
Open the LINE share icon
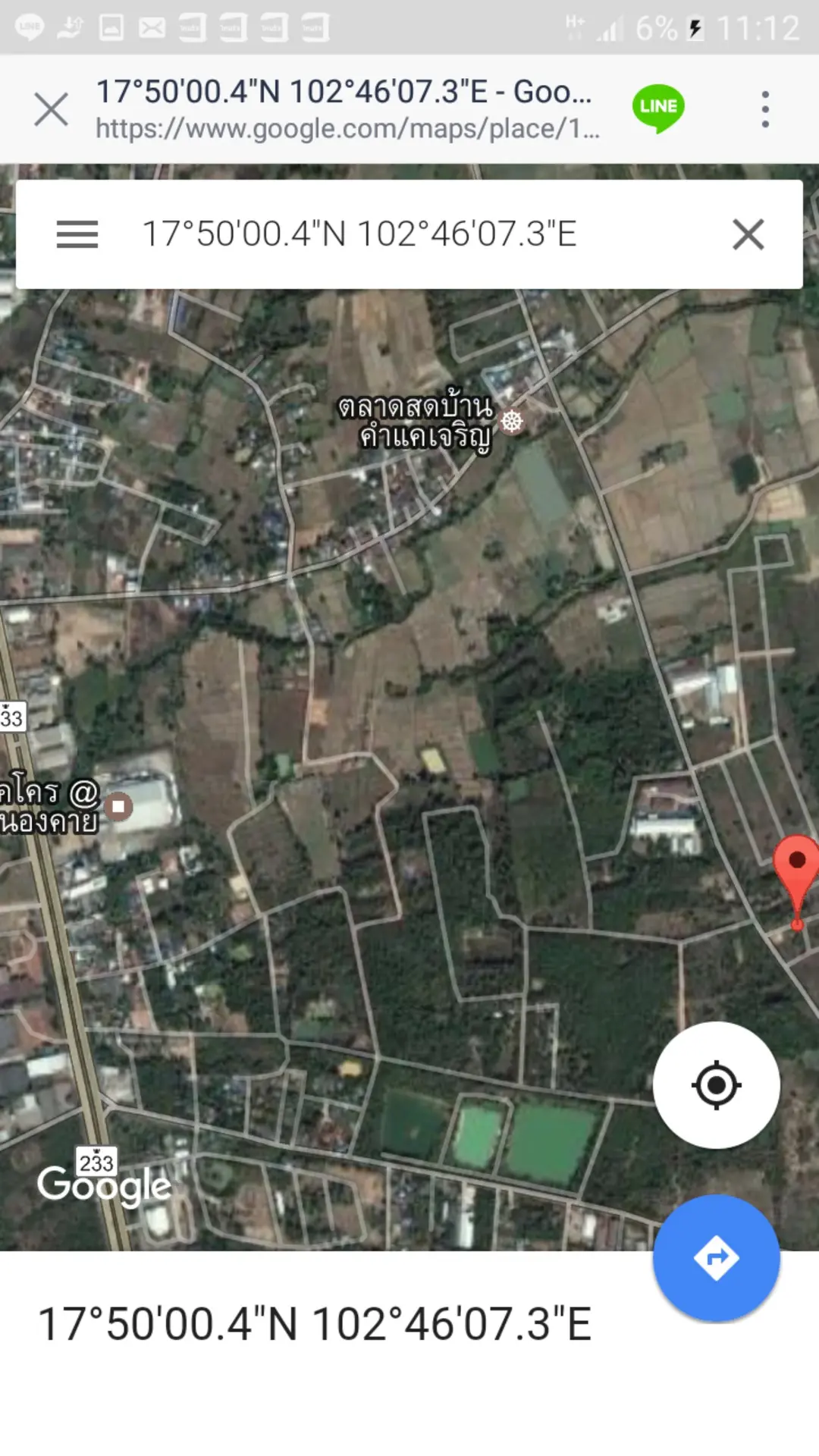[x=658, y=108]
